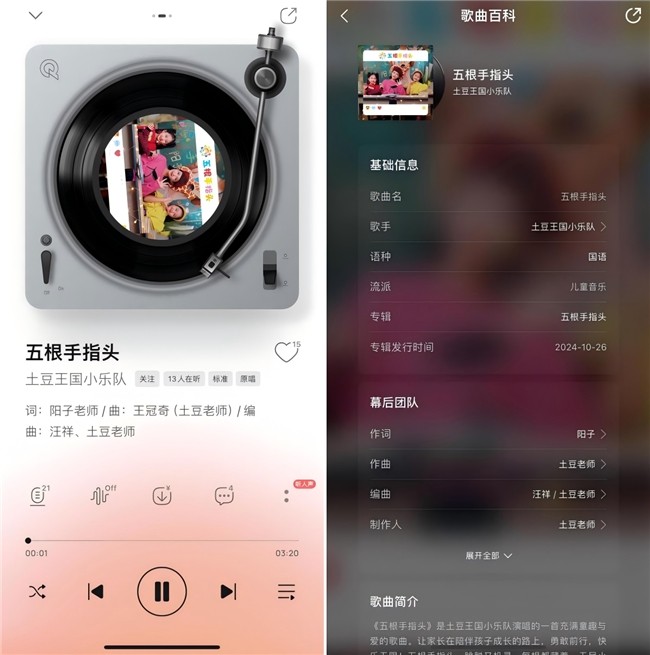Share the song from the player screen
Screen dimensions: 650x655
click(289, 15)
